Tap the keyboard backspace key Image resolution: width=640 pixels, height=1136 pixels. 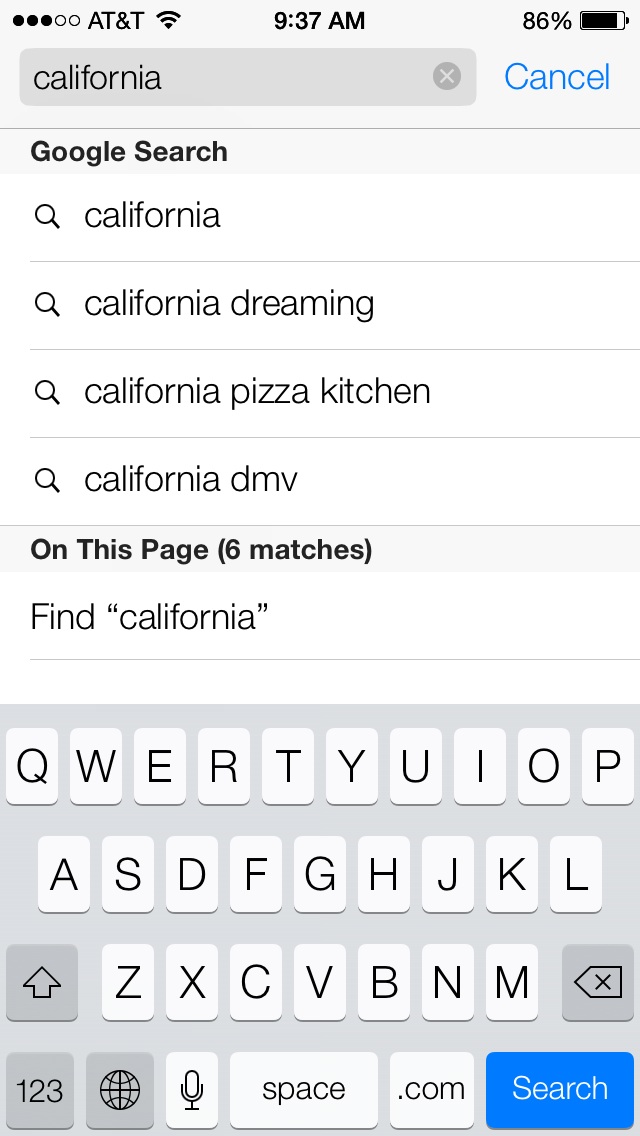tap(598, 983)
